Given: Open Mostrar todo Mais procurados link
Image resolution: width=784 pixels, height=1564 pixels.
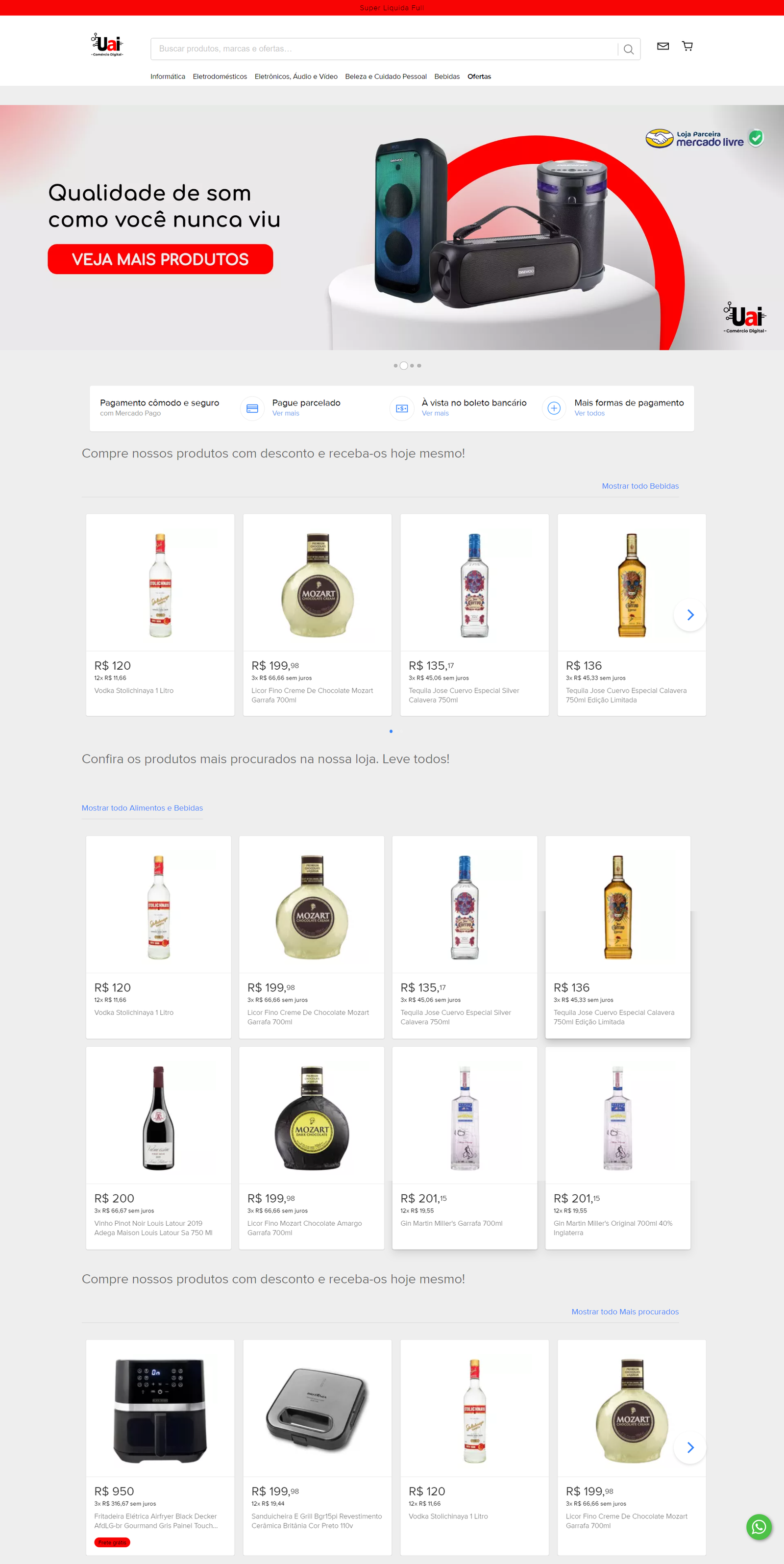Looking at the screenshot, I should 624,1312.
